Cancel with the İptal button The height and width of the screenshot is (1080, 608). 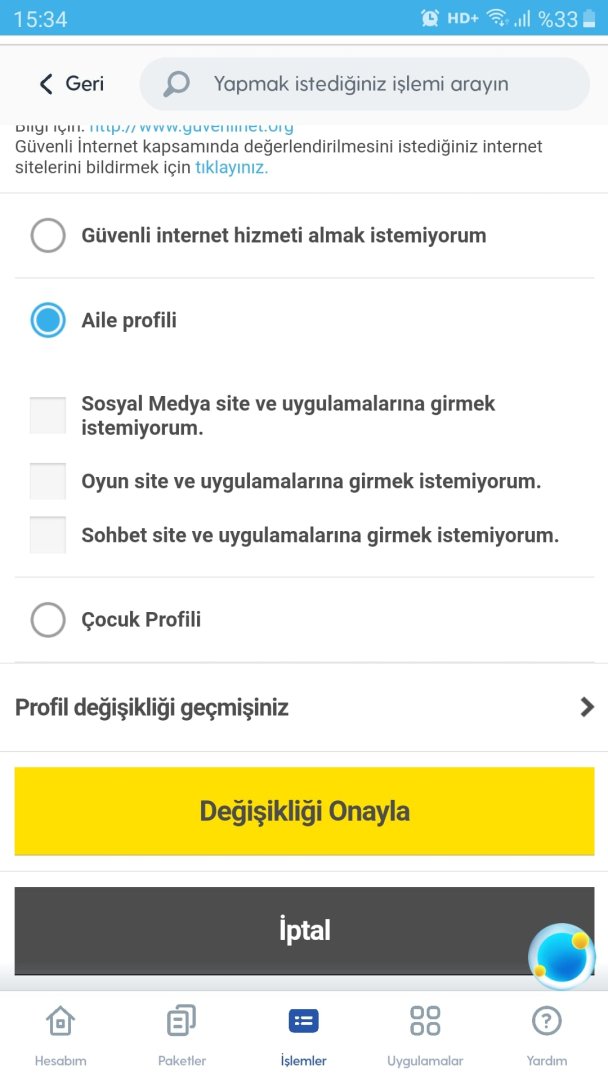pos(304,931)
